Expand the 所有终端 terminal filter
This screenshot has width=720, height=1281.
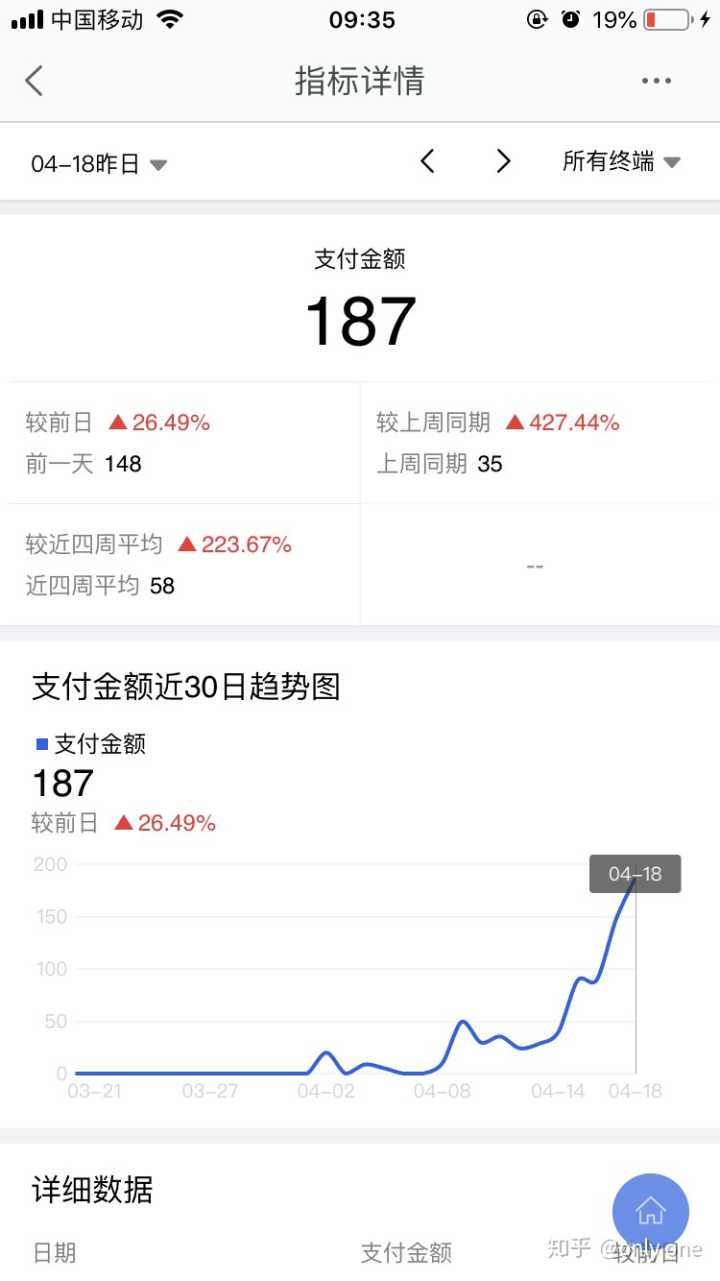click(621, 161)
